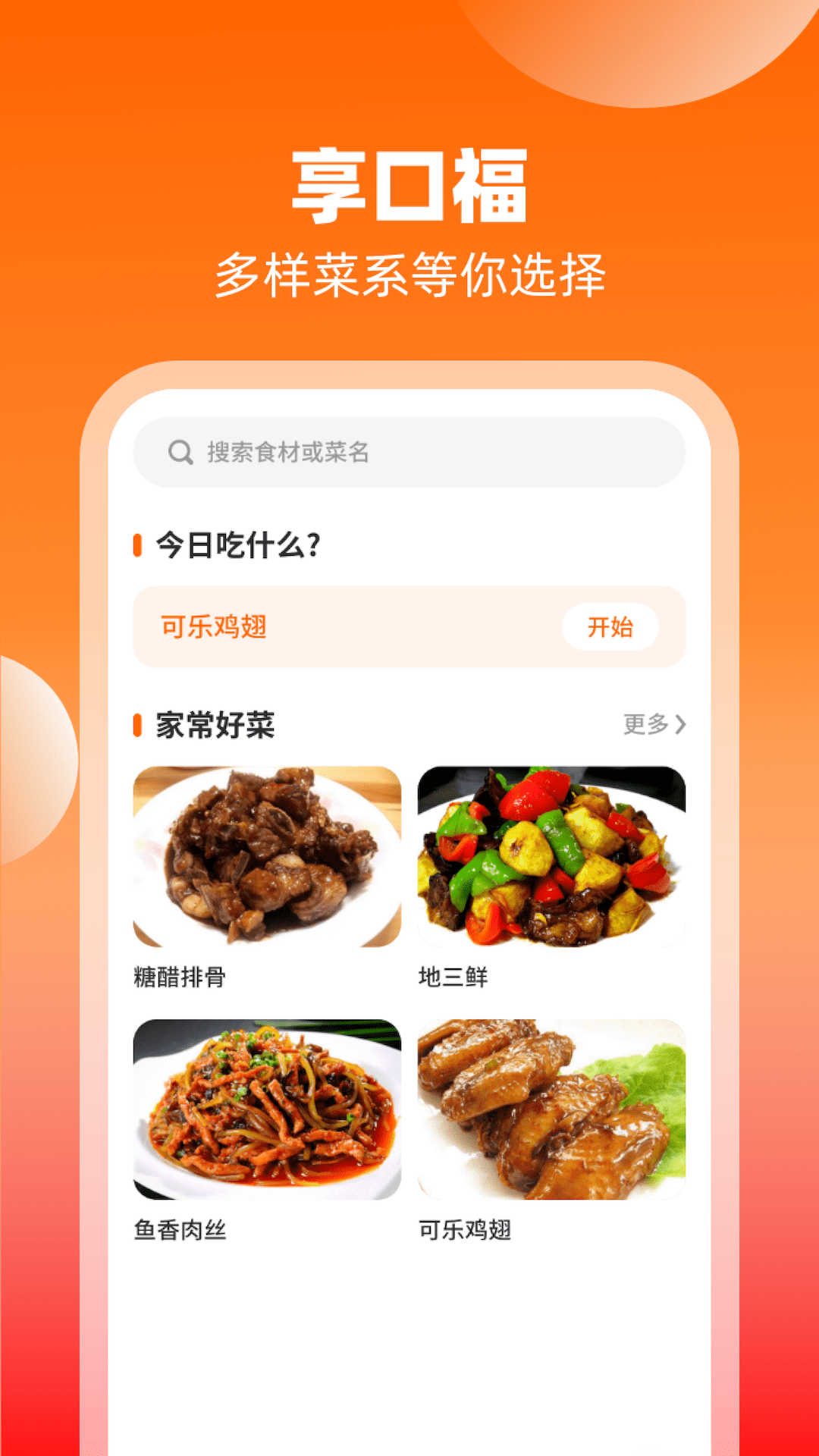Image resolution: width=819 pixels, height=1456 pixels.
Task: Click the magnifier search icon
Action: coord(180,451)
